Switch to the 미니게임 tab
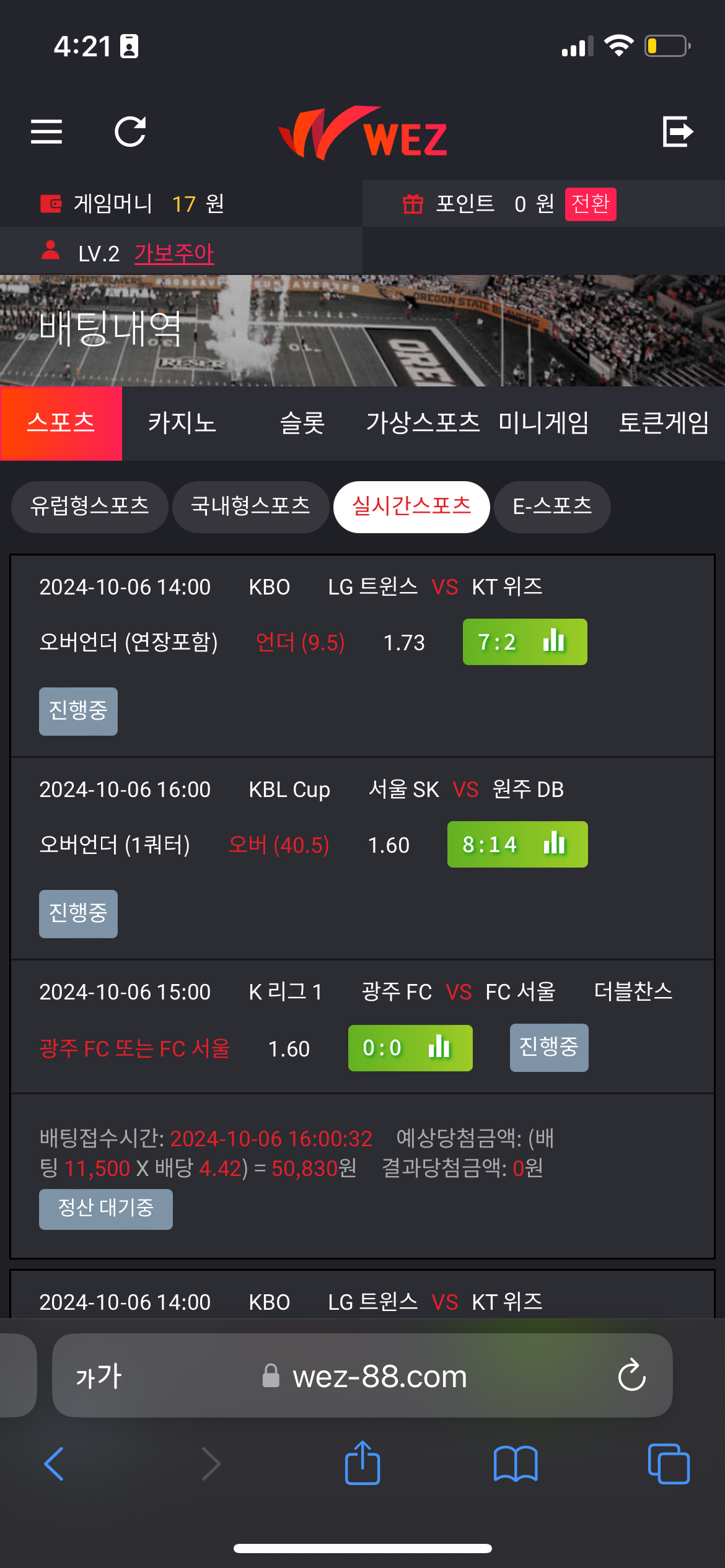The height and width of the screenshot is (1568, 725). point(543,424)
